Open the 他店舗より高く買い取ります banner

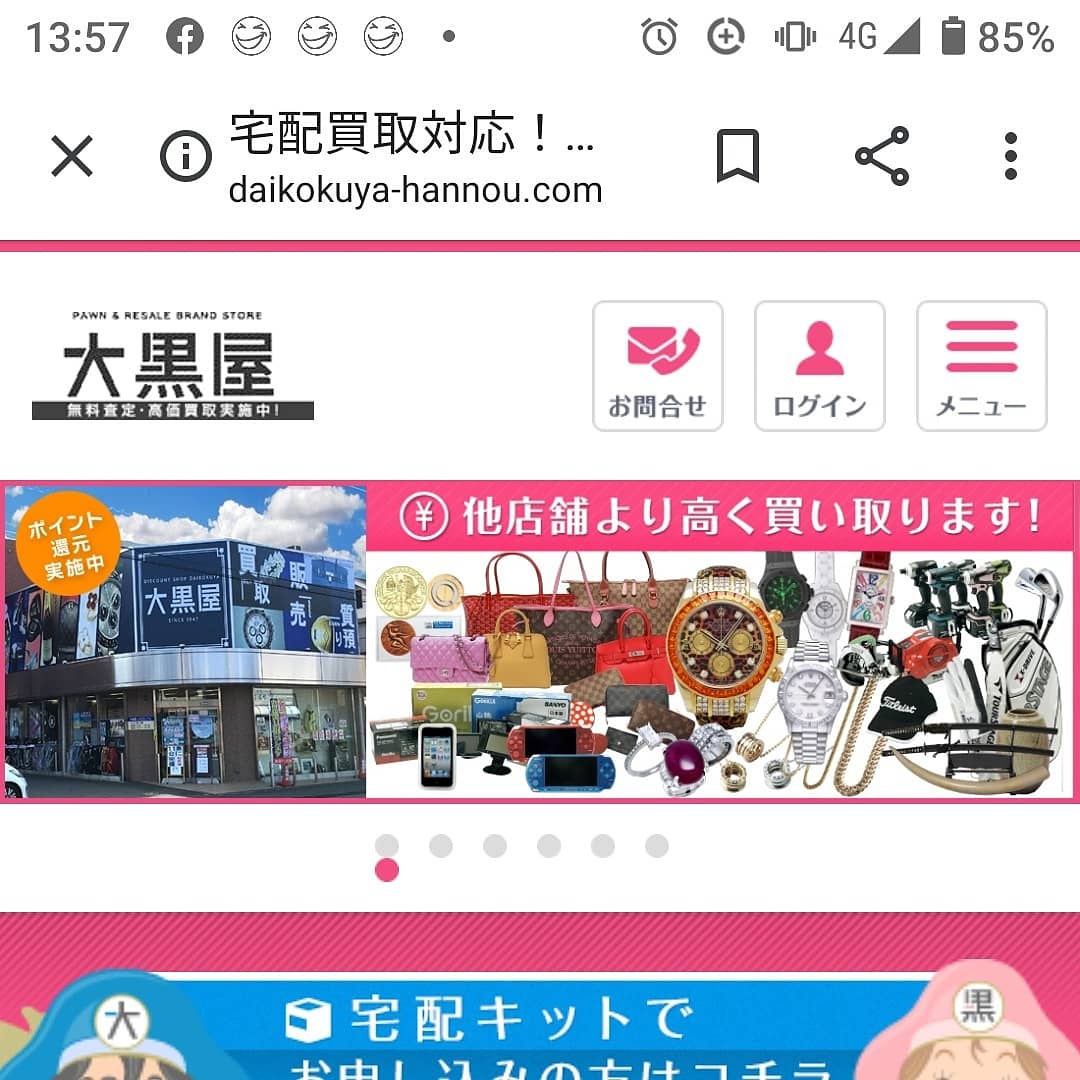540,642
